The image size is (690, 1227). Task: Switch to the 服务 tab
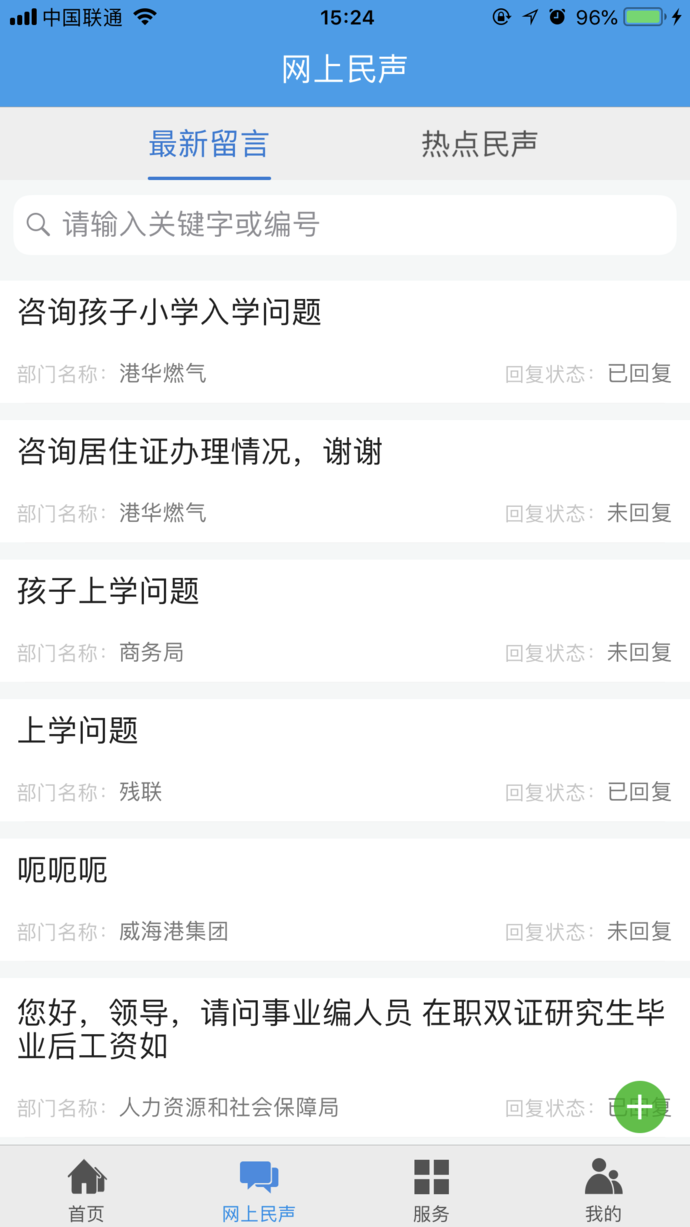431,1188
